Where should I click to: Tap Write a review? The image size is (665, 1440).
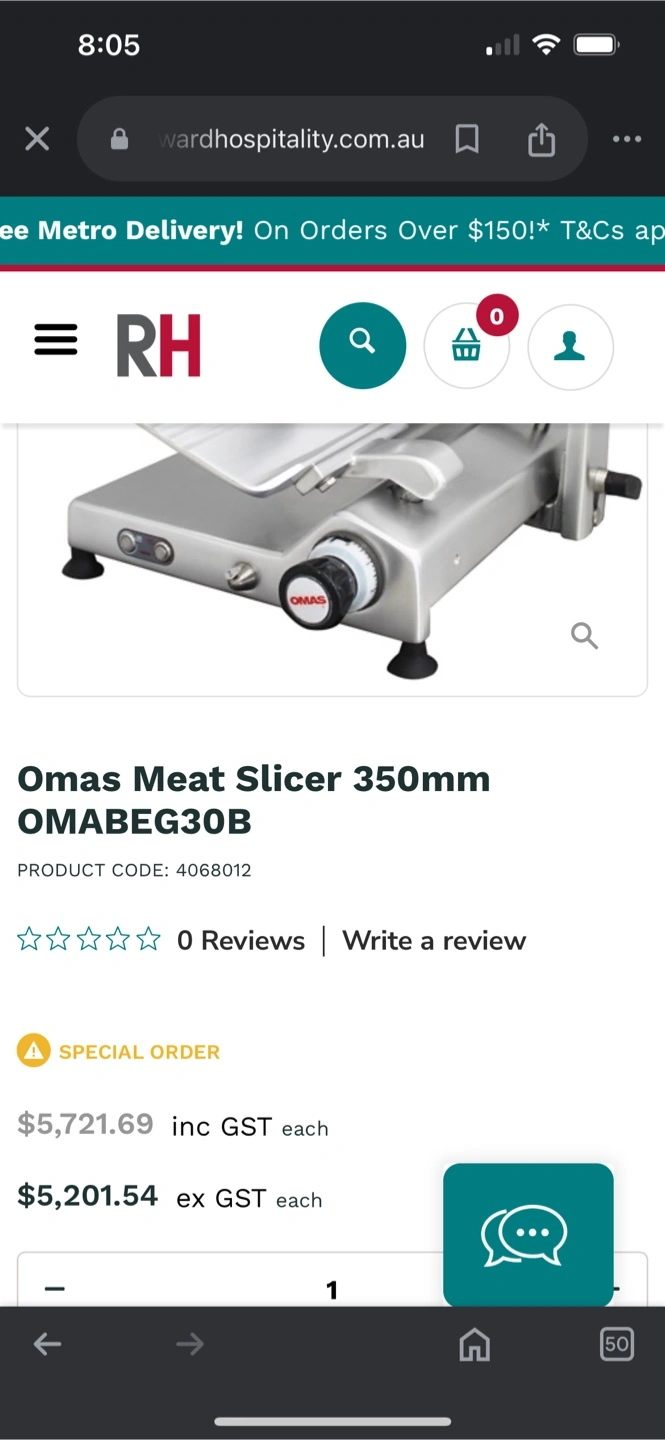pos(434,940)
